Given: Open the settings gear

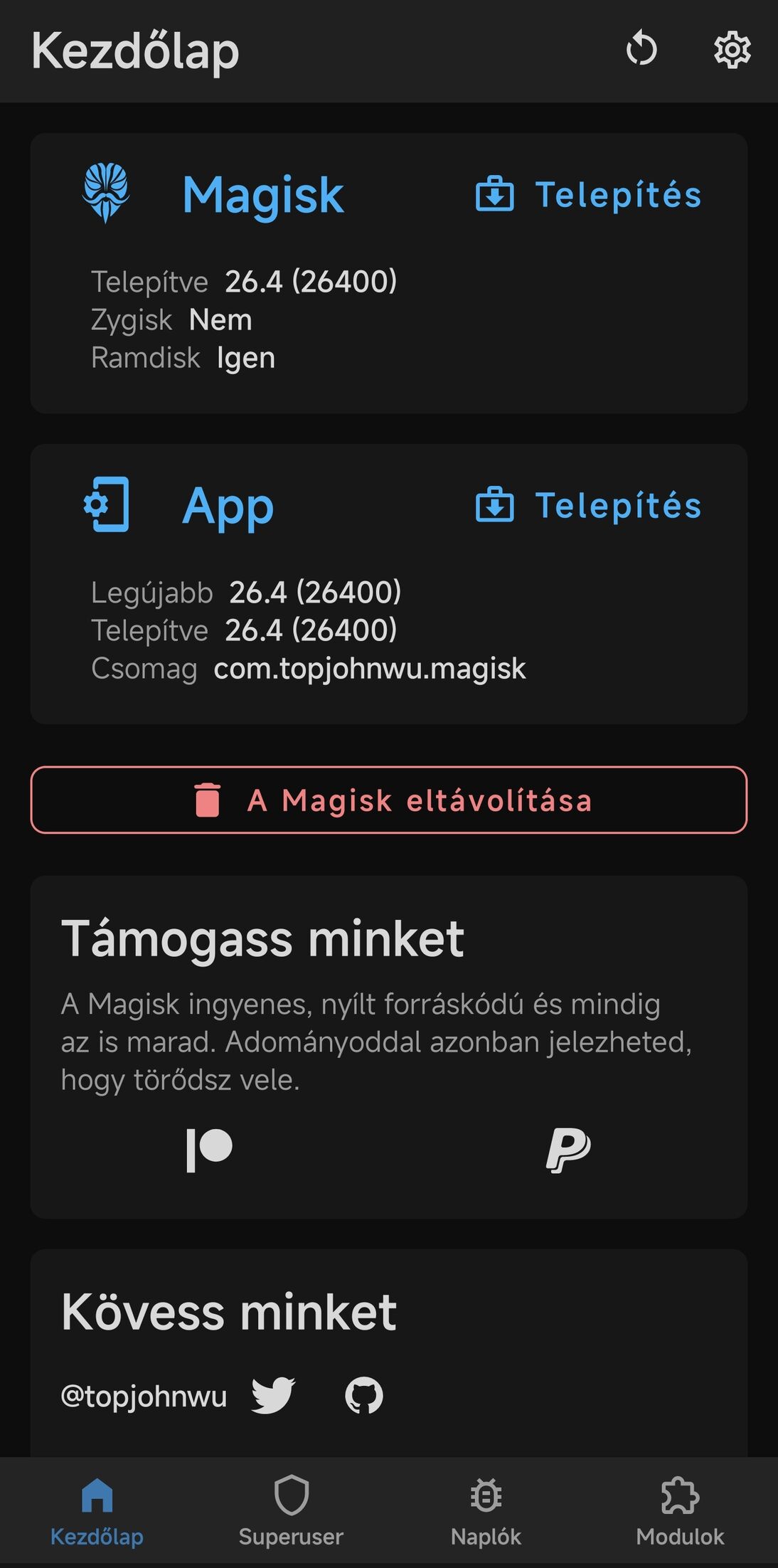Looking at the screenshot, I should (x=732, y=50).
